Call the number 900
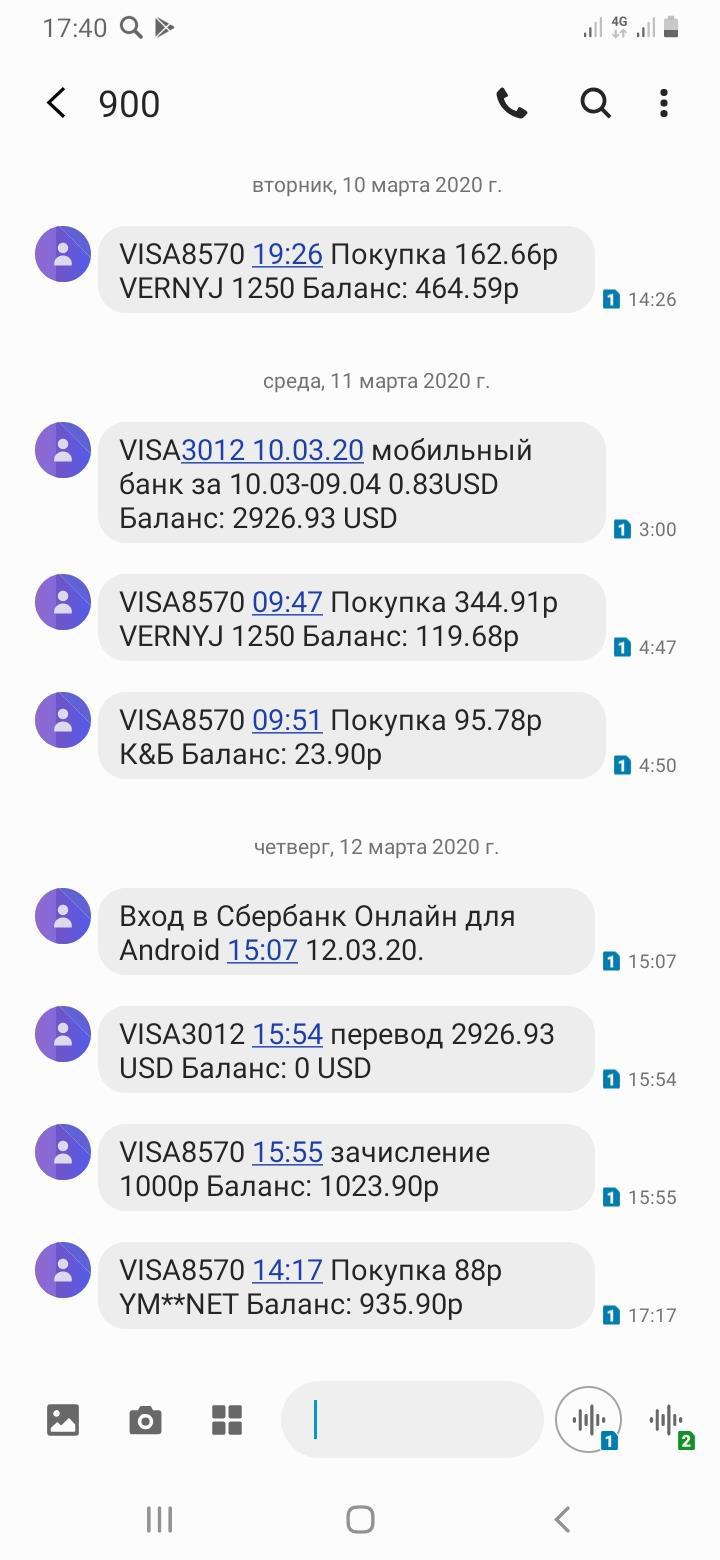Viewport: 720px width, 1560px height. pyautogui.click(x=512, y=103)
